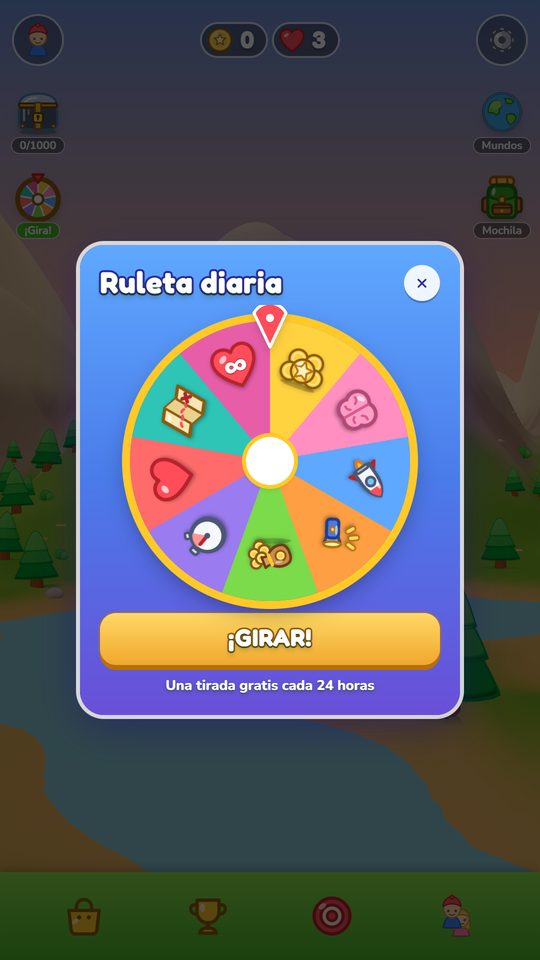Switch to the friends characters tab
Screen dimensions: 540x960
pyautogui.click(x=456, y=915)
